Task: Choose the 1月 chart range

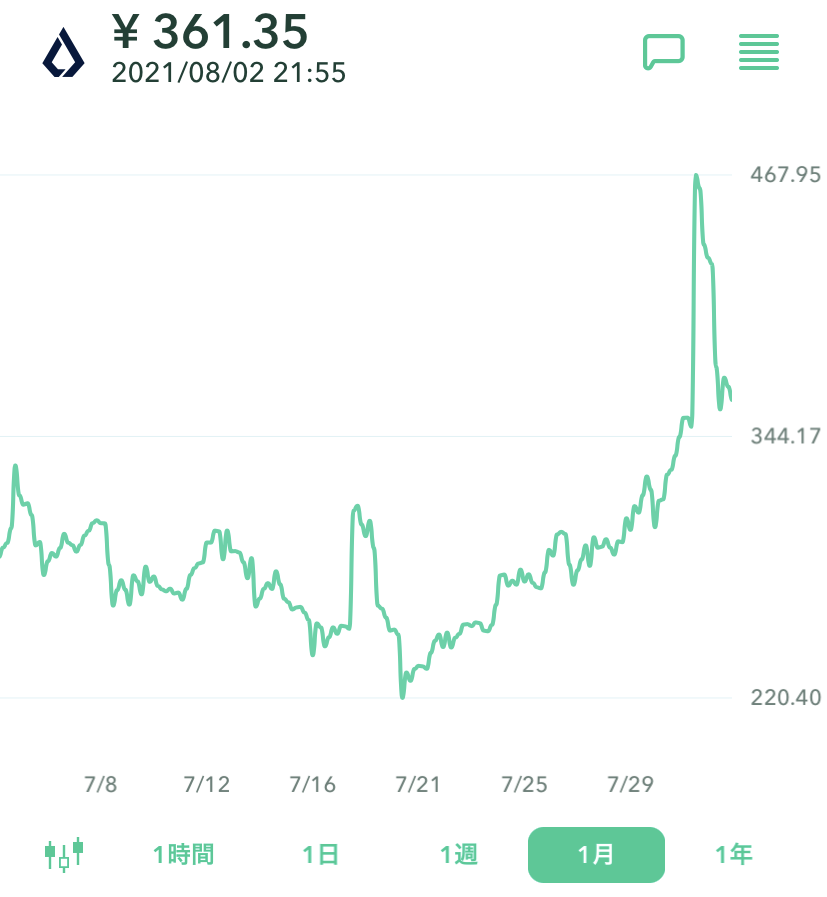Action: pyautogui.click(x=596, y=855)
